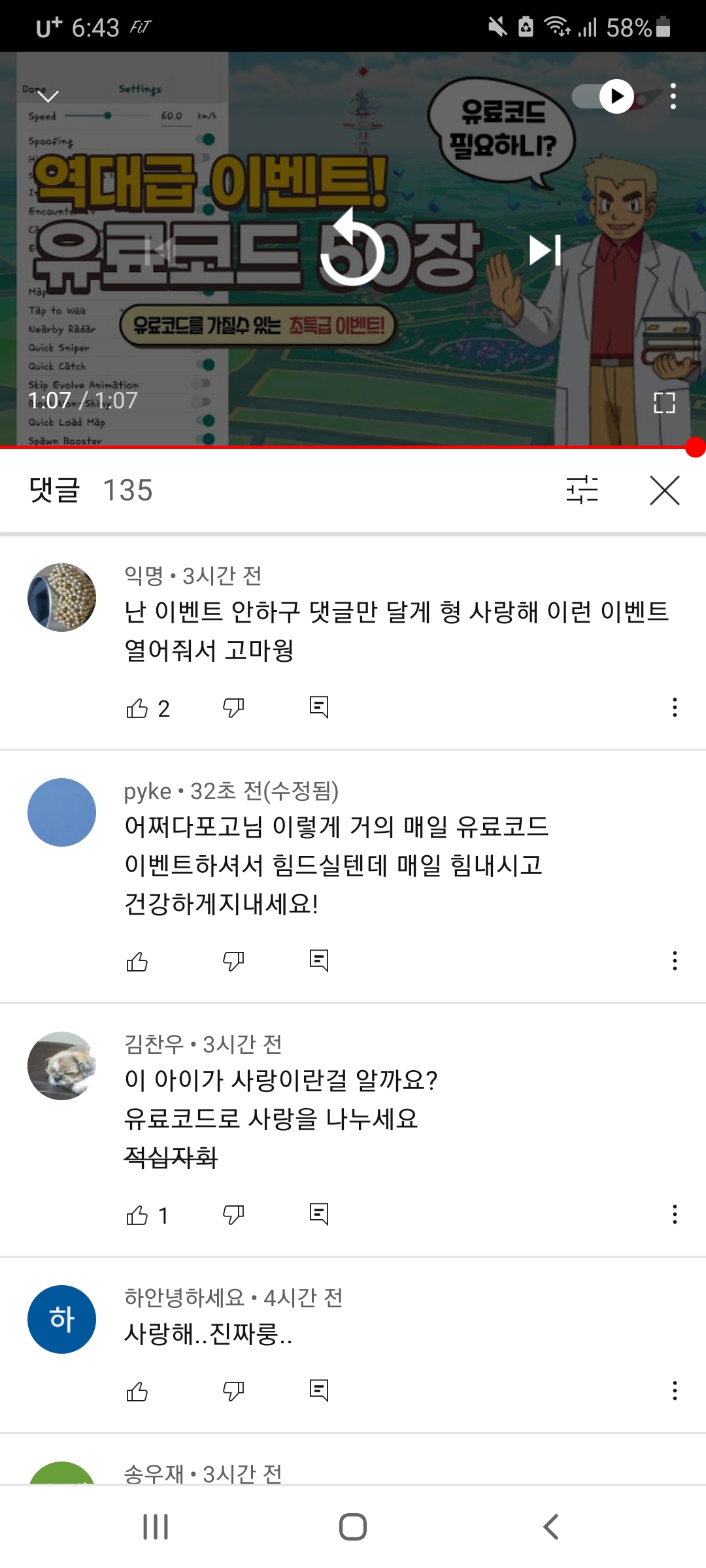This screenshot has width=706, height=1568.
Task: Open video player overflow menu
Action: (673, 97)
